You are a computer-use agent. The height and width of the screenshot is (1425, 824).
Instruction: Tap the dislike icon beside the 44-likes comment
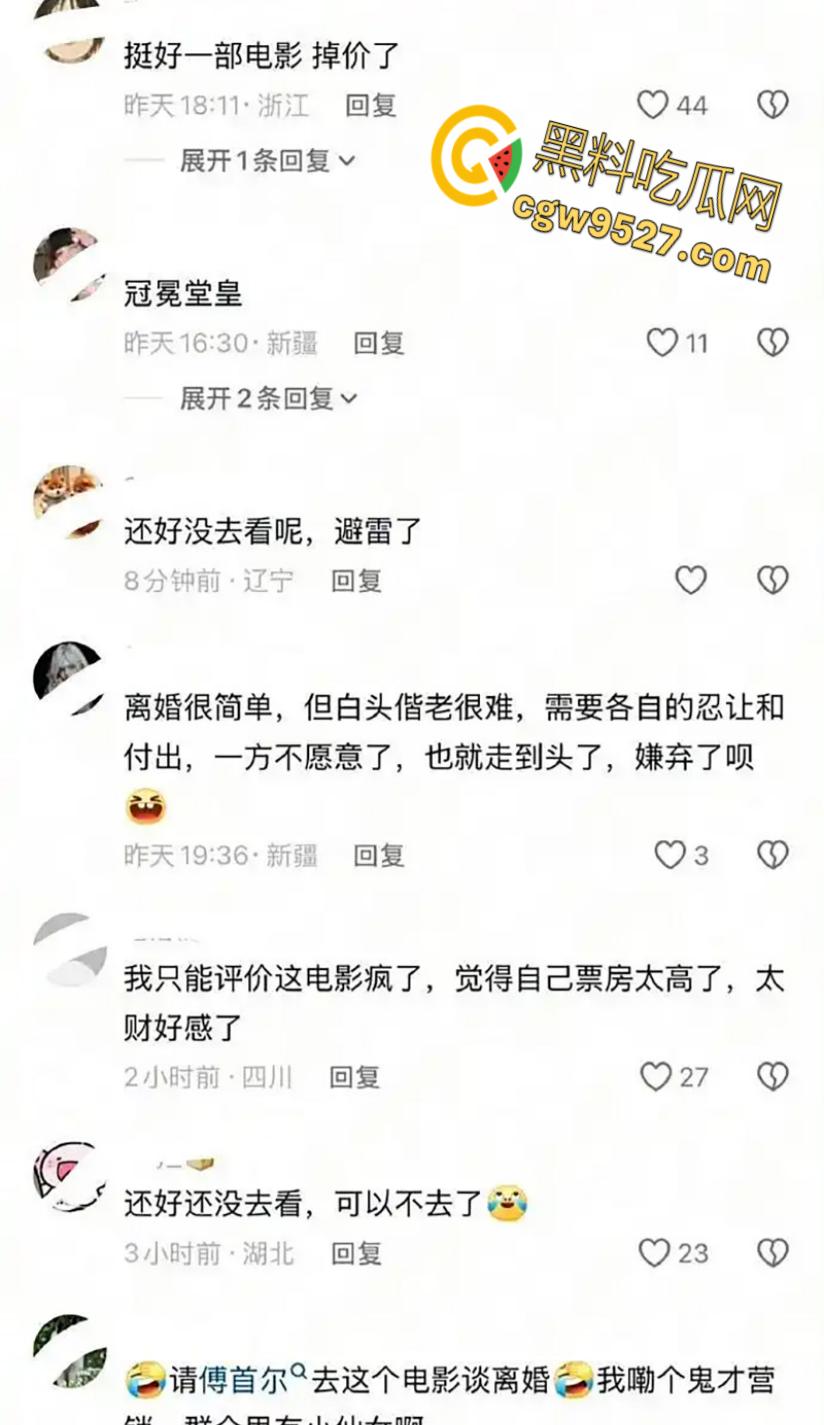pos(771,104)
